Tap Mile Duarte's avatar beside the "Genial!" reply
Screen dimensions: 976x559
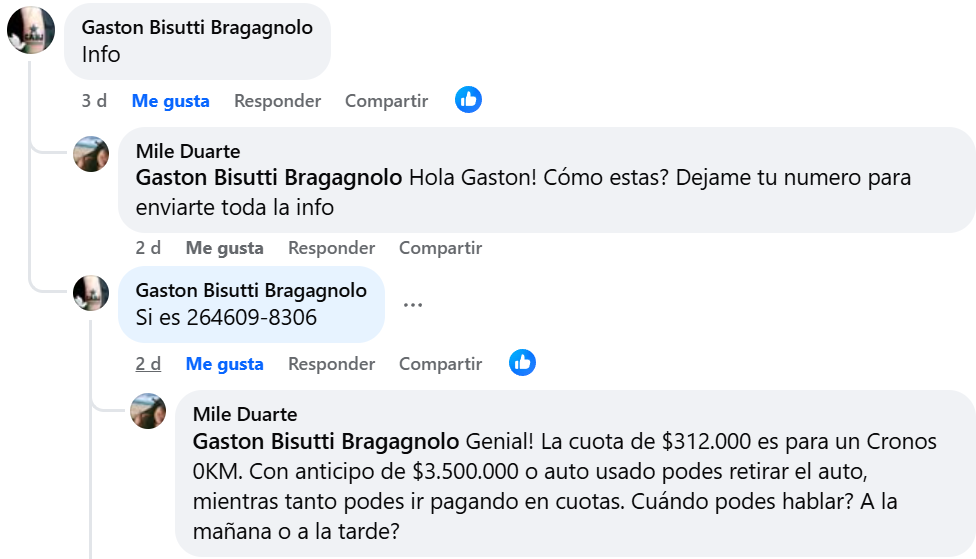(x=149, y=411)
